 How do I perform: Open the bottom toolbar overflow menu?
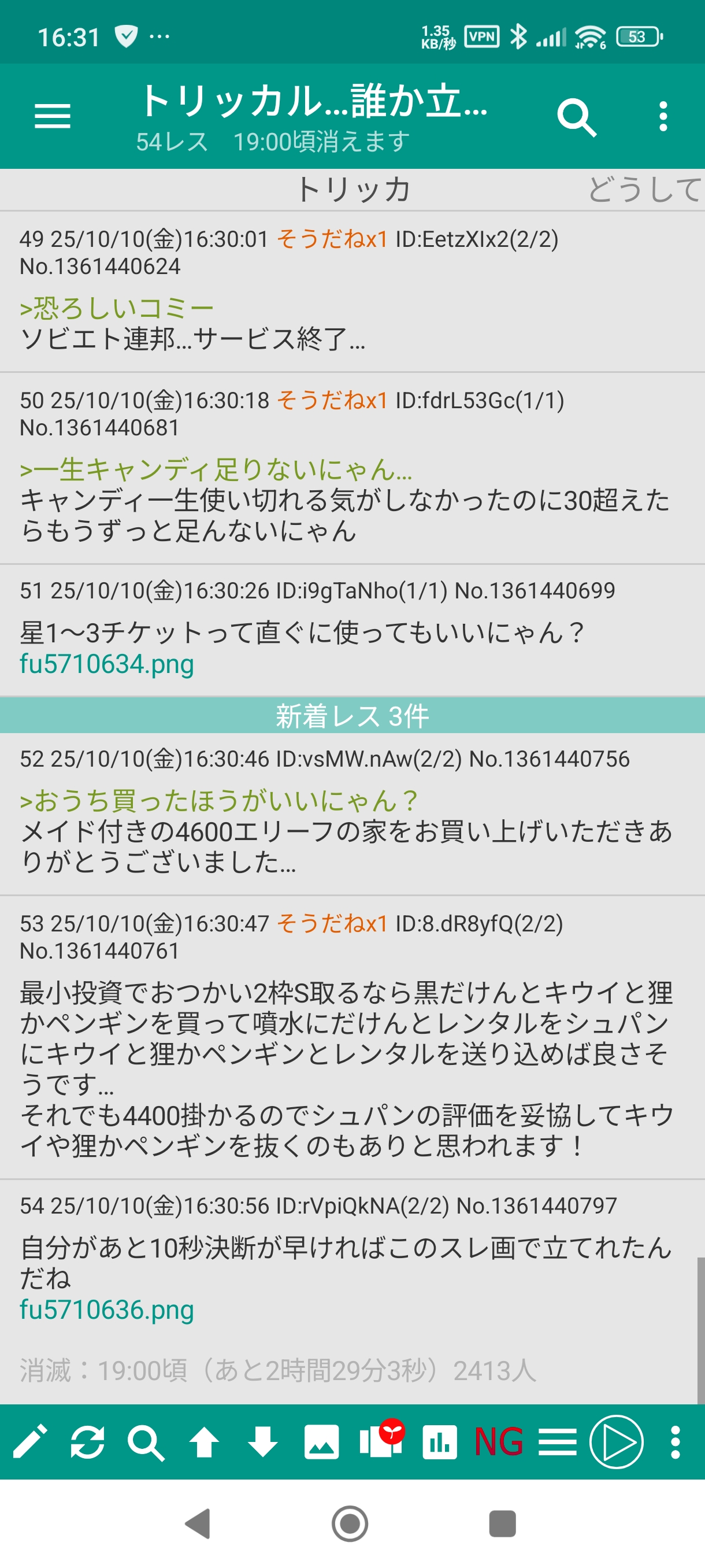point(675,1441)
